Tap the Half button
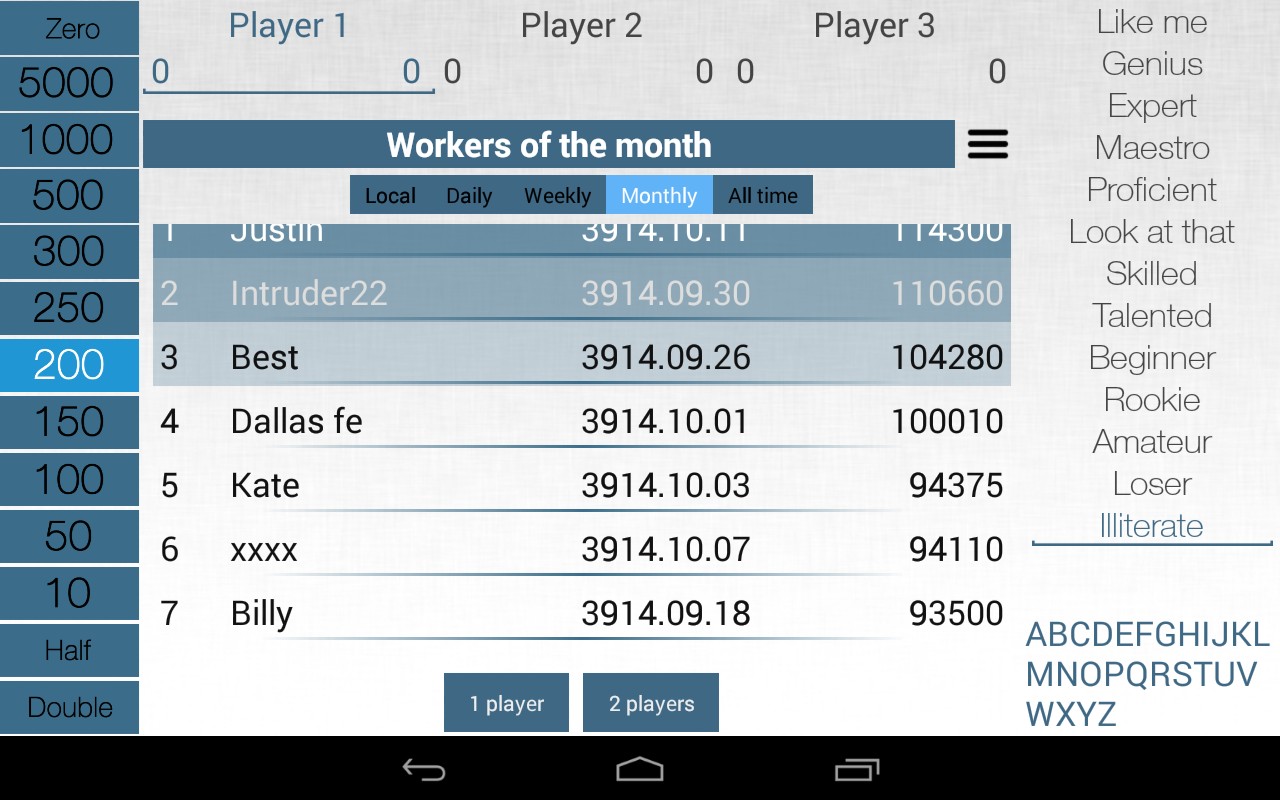1280x800 pixels. pos(69,650)
